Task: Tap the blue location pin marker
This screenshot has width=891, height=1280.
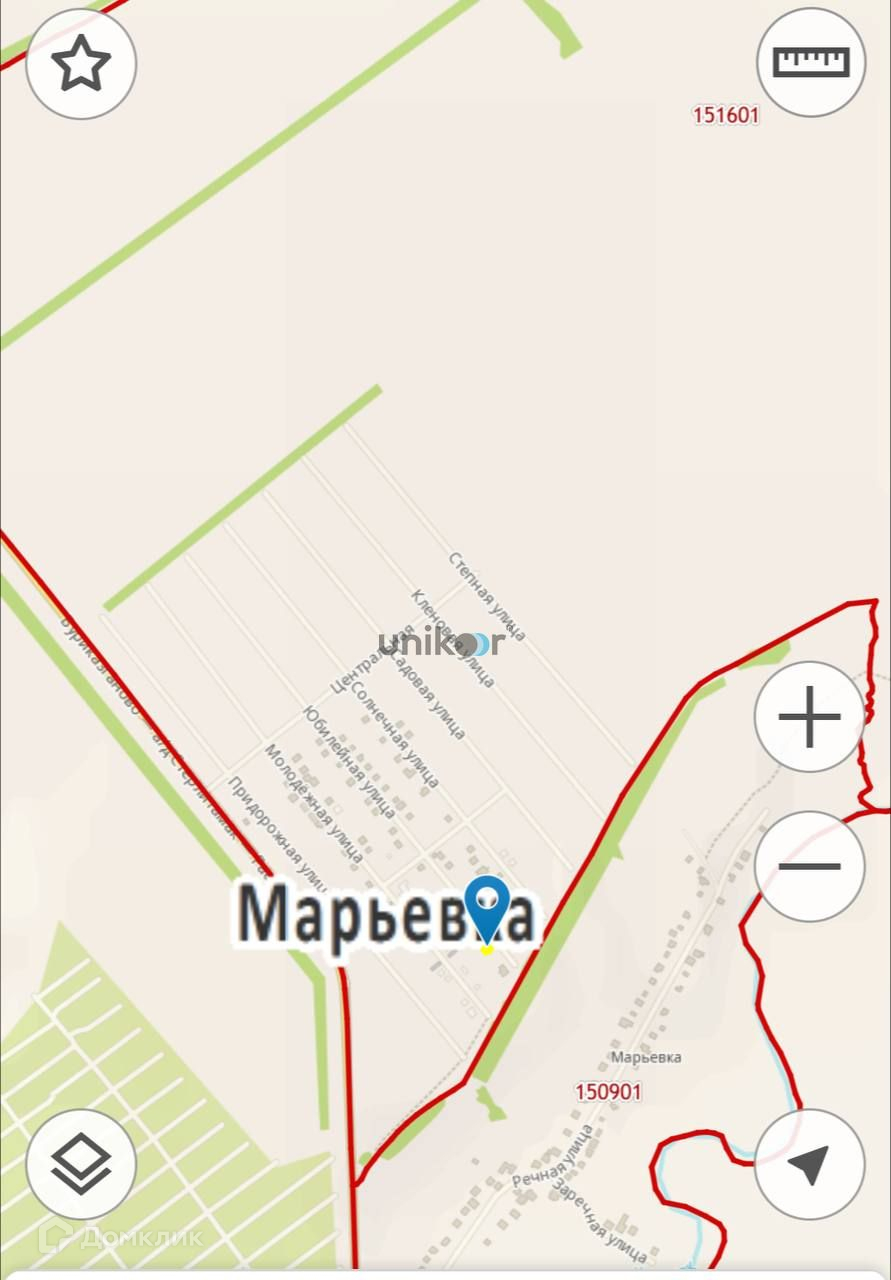Action: tap(487, 905)
